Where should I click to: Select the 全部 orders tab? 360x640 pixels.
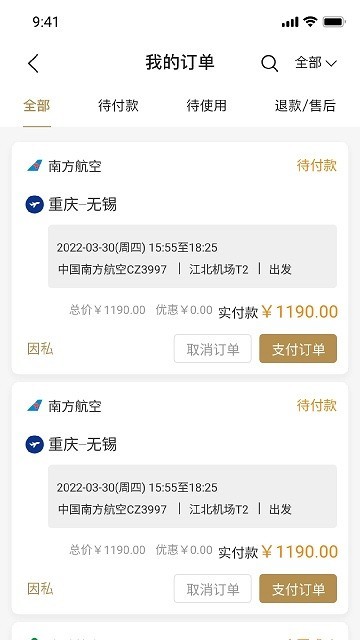(x=37, y=106)
